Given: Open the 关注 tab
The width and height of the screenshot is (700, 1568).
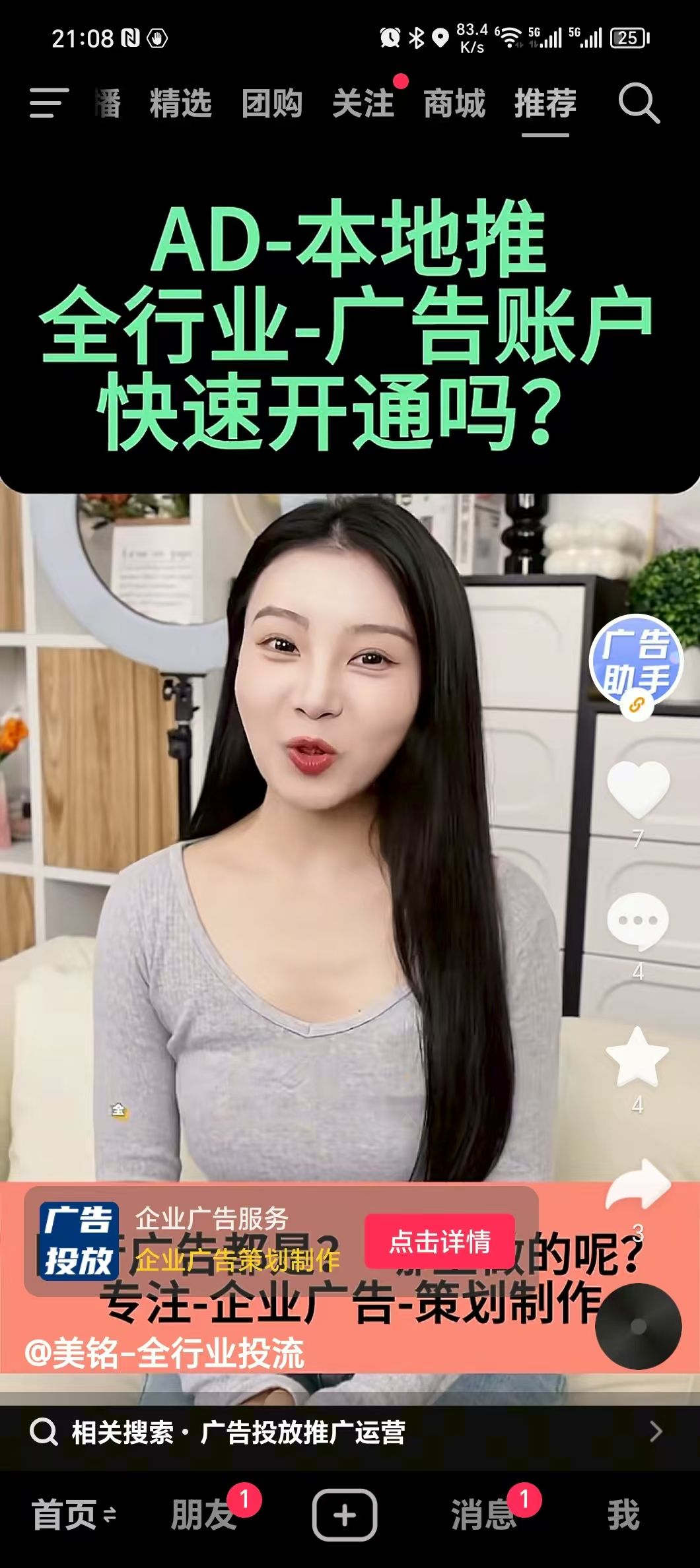Looking at the screenshot, I should coord(363,104).
